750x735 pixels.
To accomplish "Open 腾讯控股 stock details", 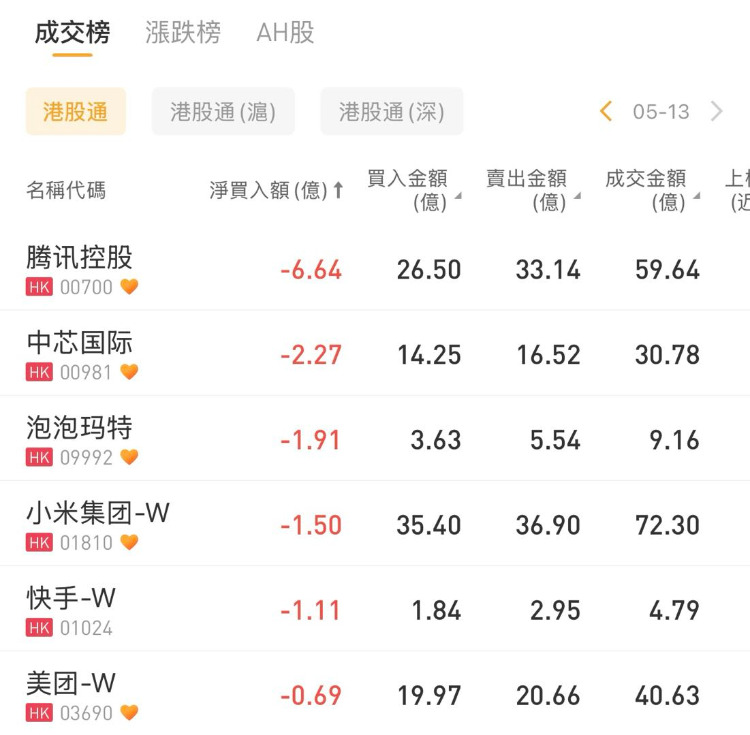I will pyautogui.click(x=80, y=269).
